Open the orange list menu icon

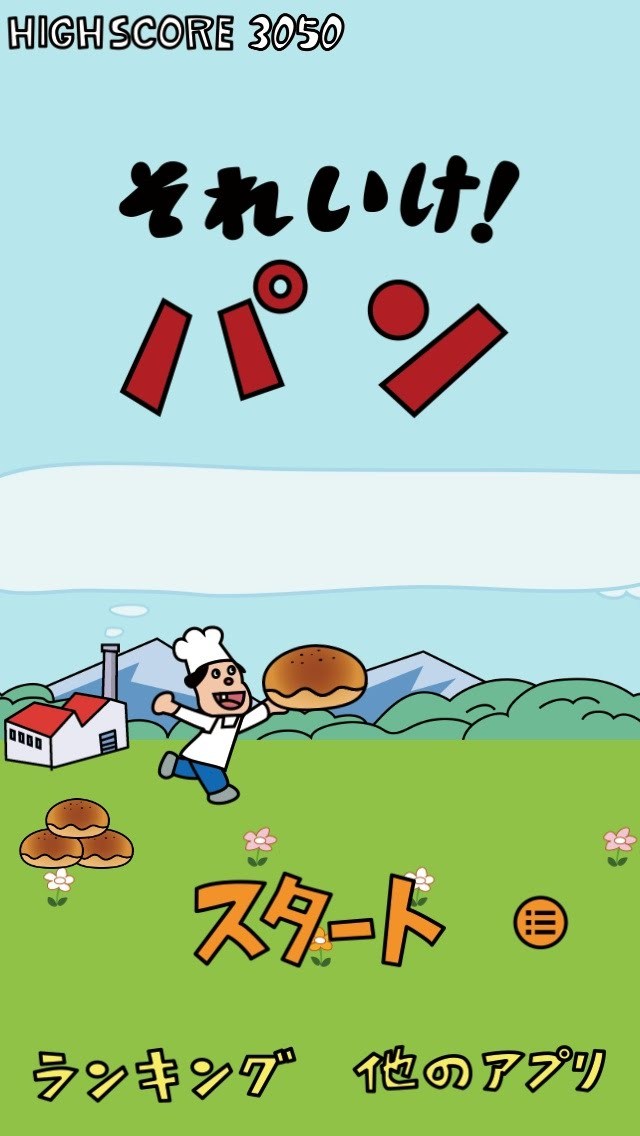[541, 922]
